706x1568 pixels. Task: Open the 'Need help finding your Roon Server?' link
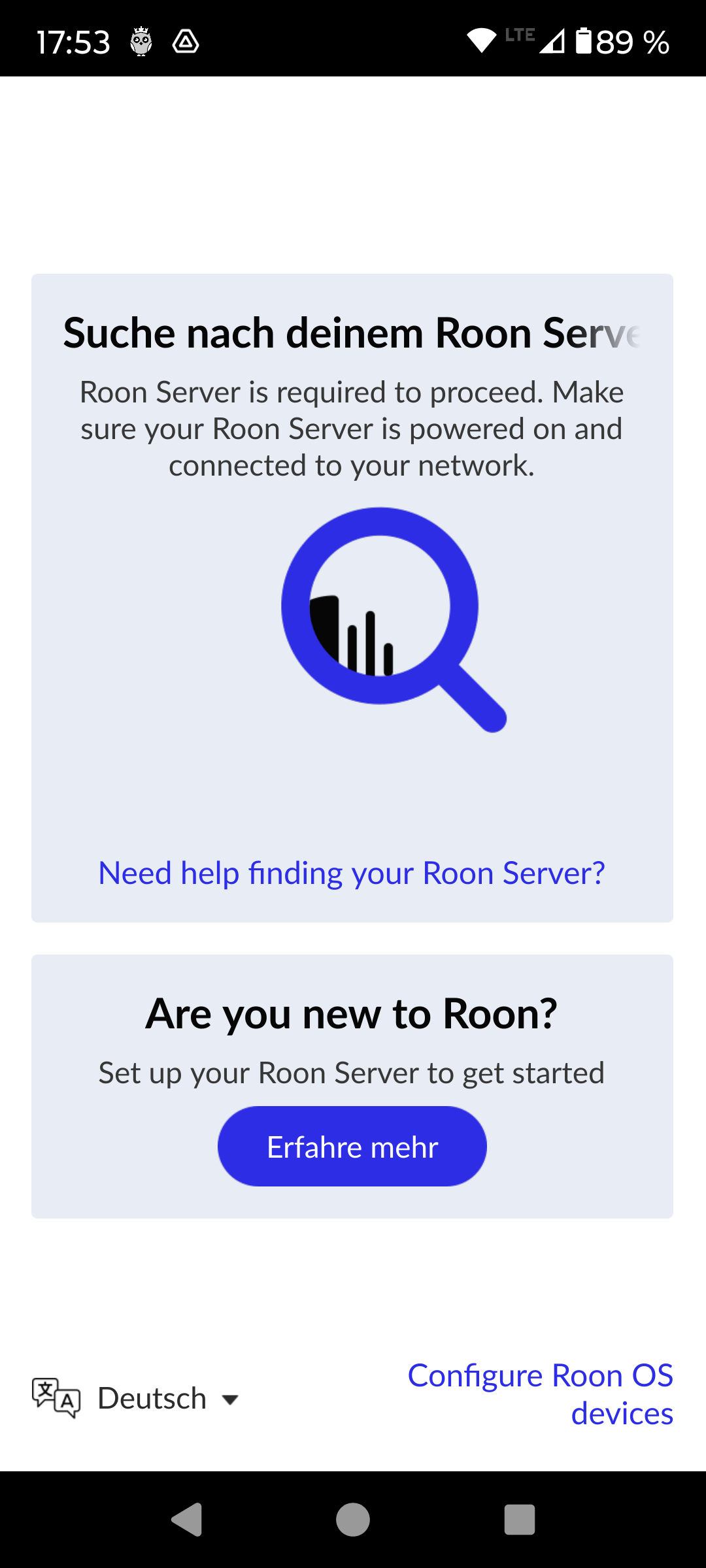point(352,874)
